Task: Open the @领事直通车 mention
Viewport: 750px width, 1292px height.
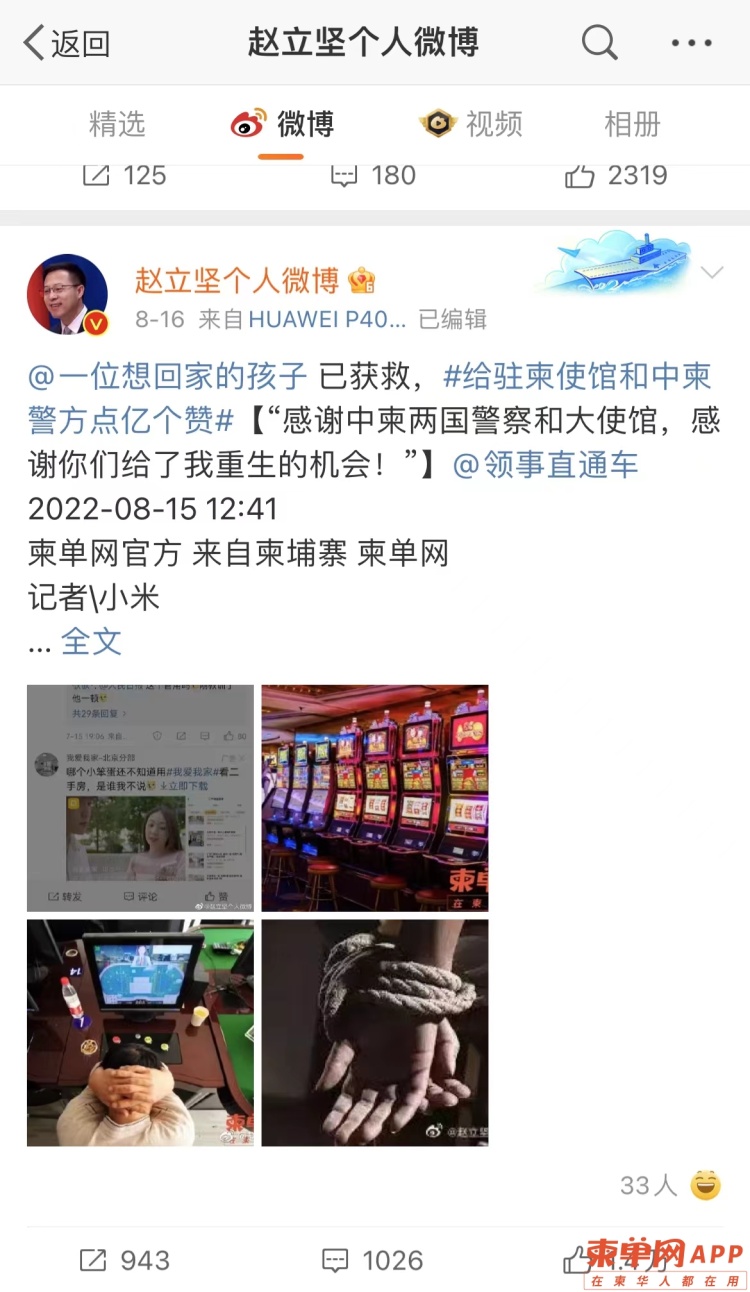Action: (x=546, y=464)
